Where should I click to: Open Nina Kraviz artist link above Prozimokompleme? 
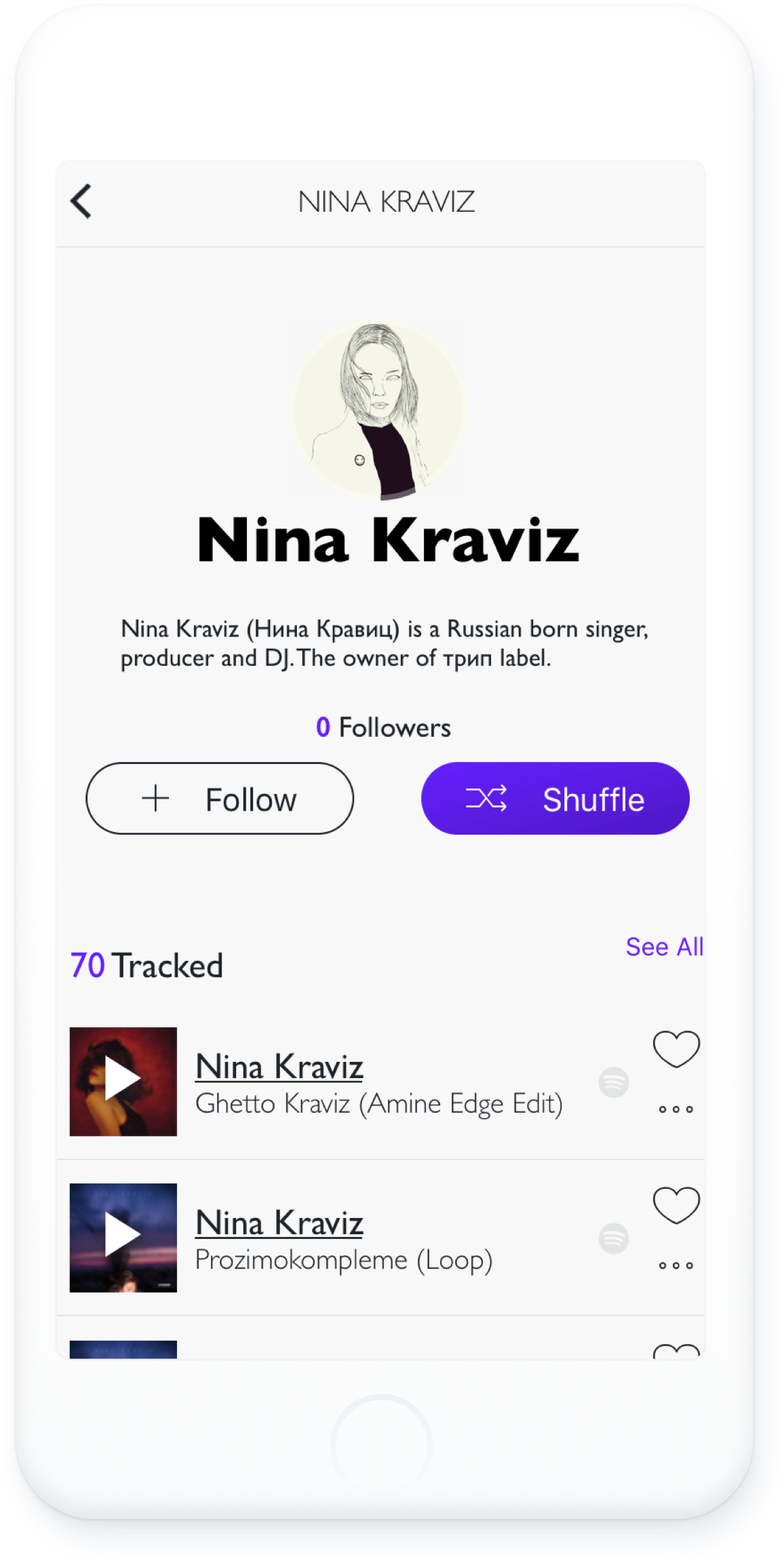[279, 1223]
